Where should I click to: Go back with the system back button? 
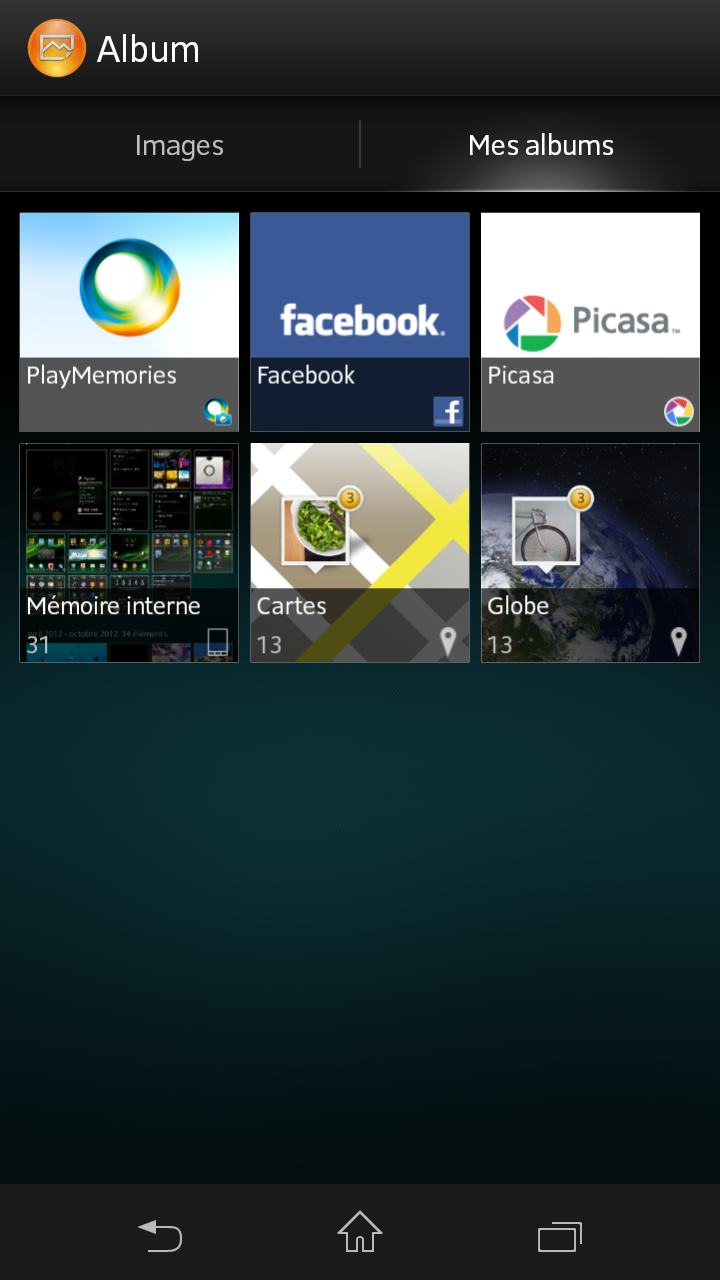[160, 1236]
